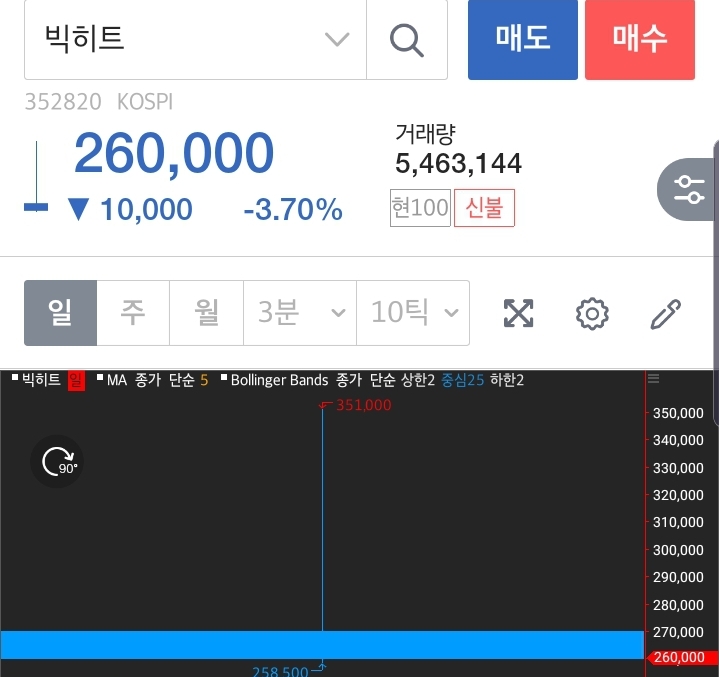Open the chart drawing pencil tool

pos(665,313)
